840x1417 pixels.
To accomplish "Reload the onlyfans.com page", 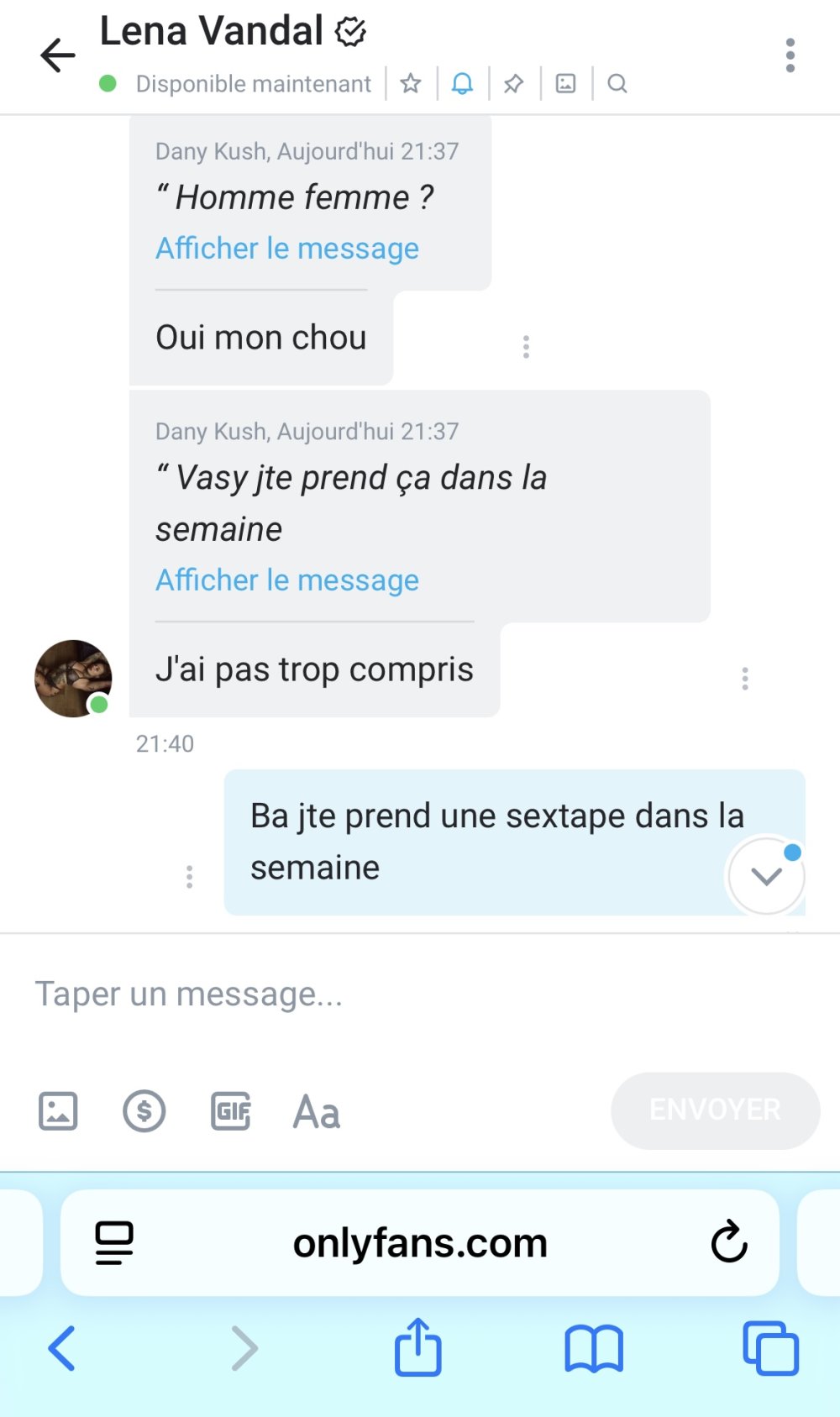I will (x=729, y=1242).
